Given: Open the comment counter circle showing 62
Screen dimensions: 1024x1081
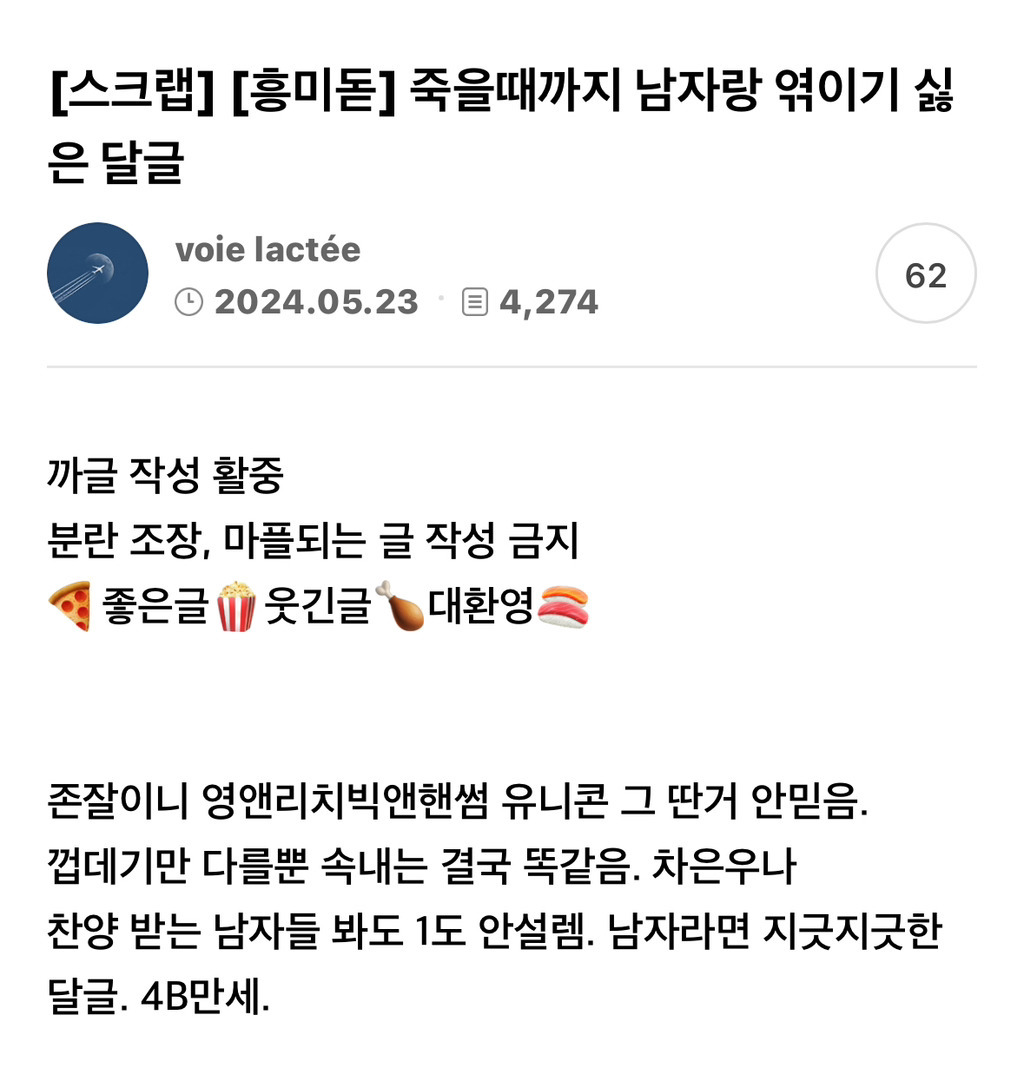Looking at the screenshot, I should (926, 273).
